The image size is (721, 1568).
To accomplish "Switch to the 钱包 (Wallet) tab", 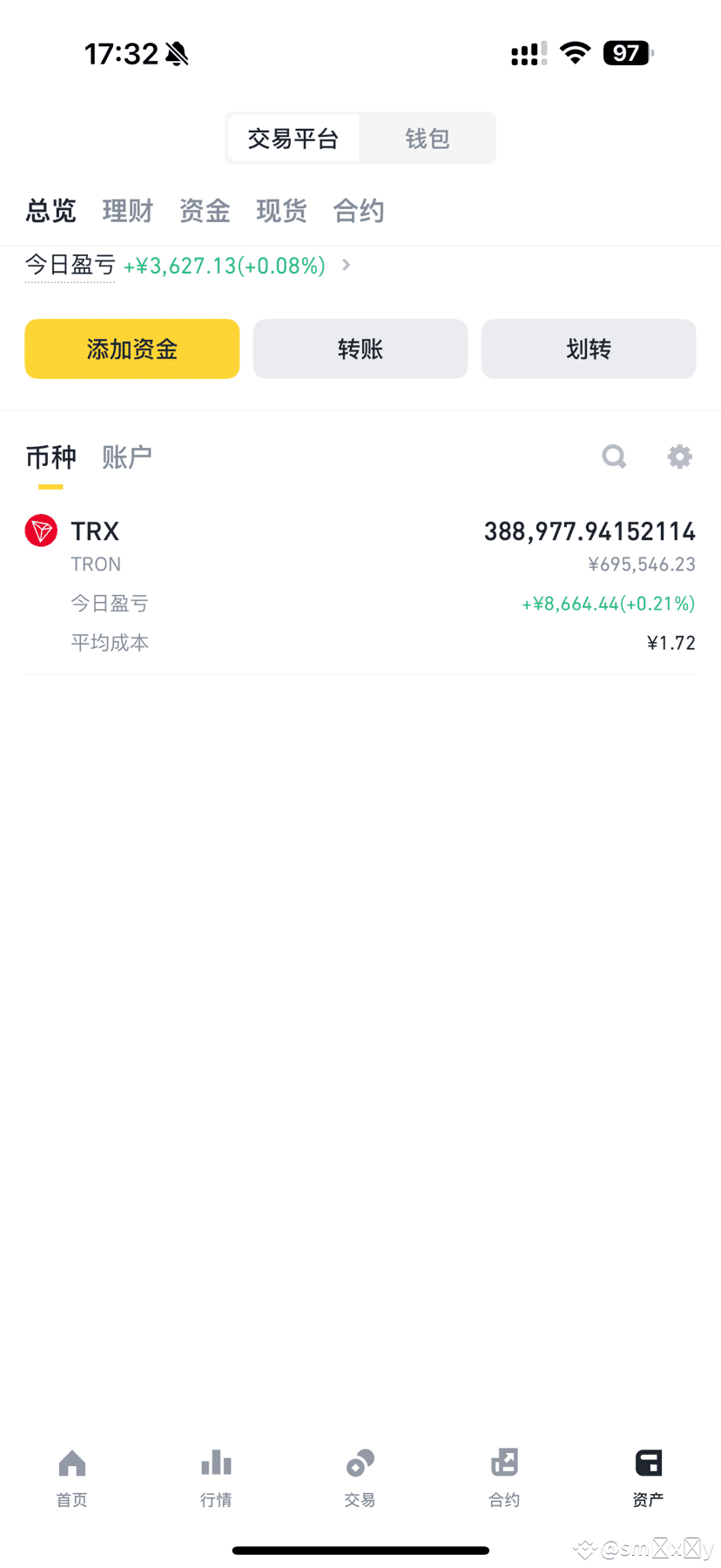I will click(427, 138).
